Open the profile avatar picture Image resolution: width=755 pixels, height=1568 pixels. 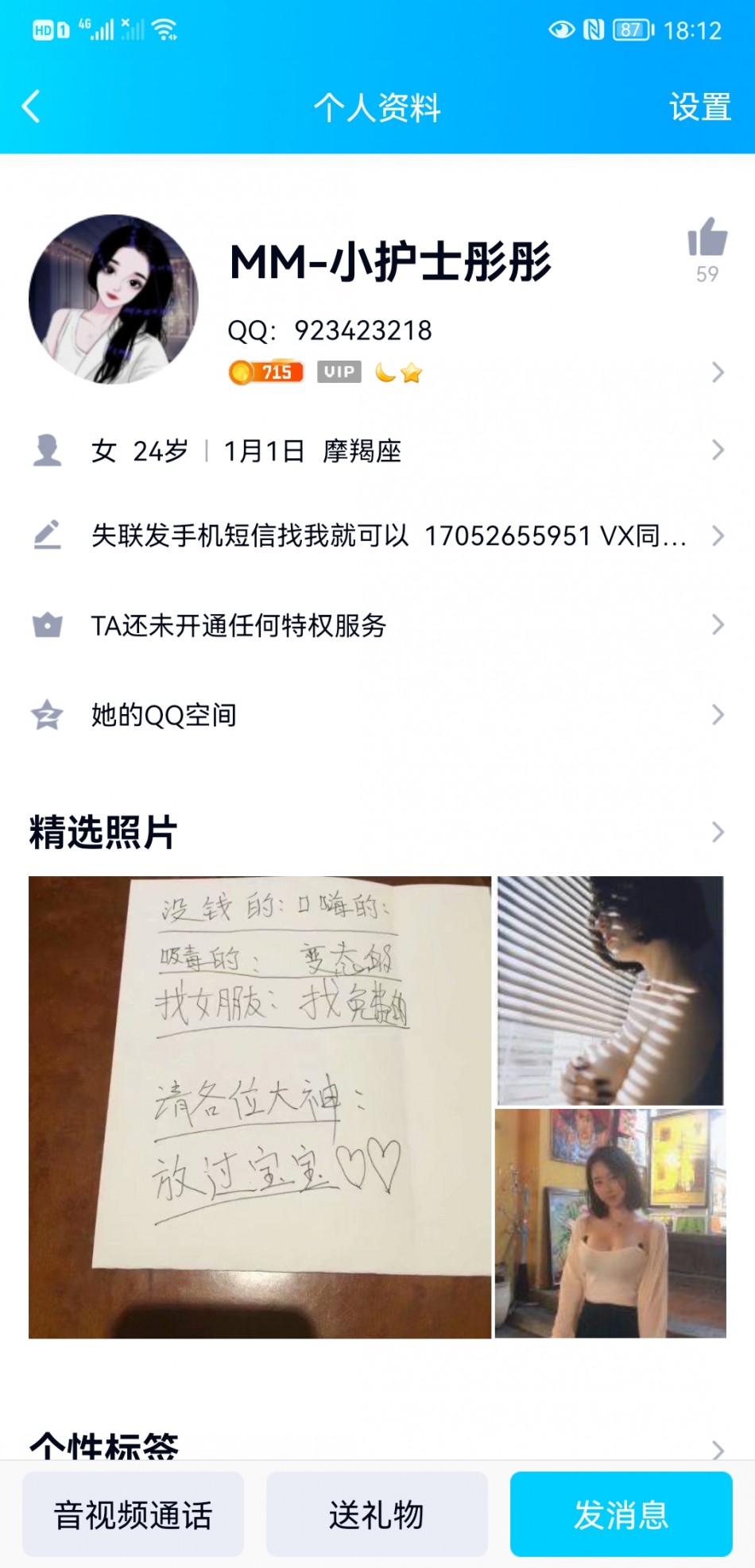click(x=114, y=299)
